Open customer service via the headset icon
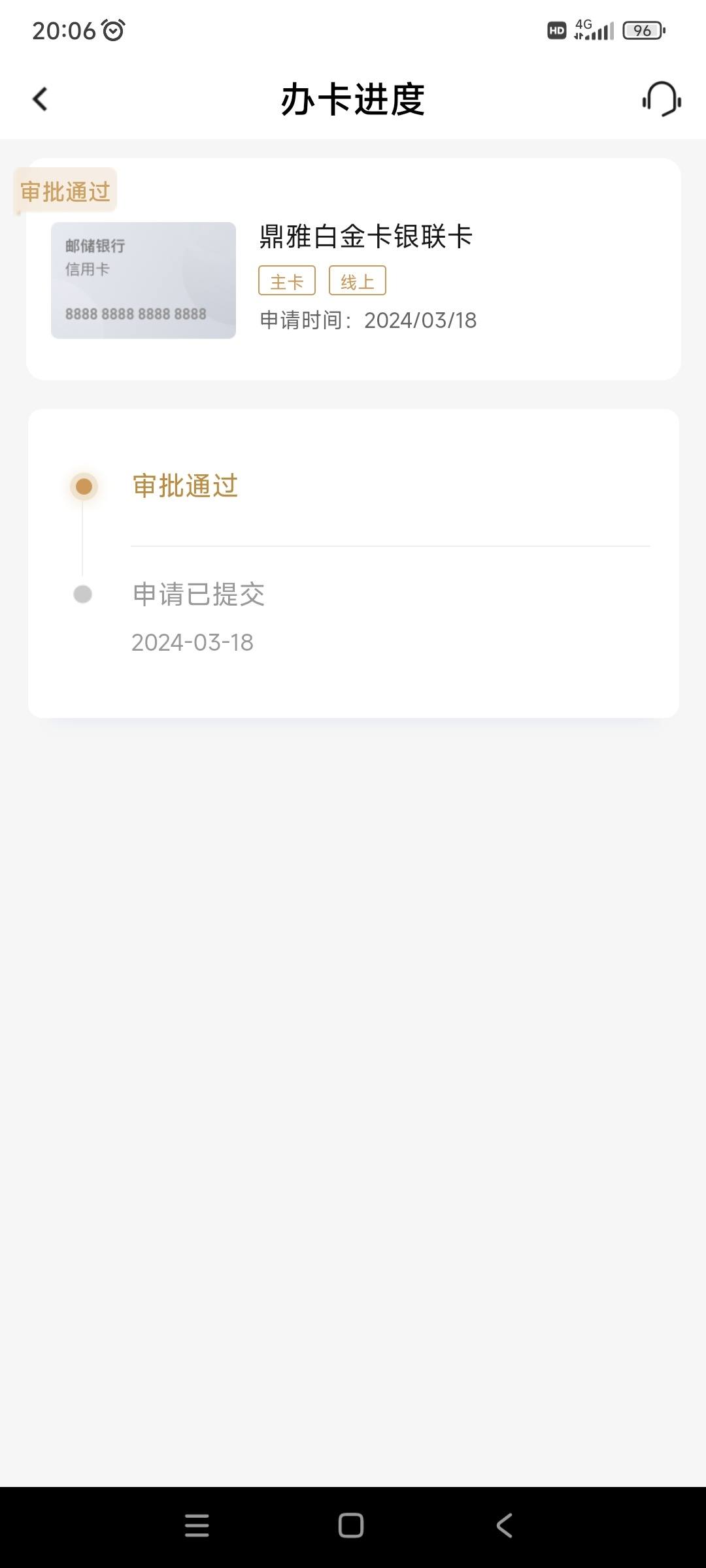Viewport: 706px width, 1568px height. tap(662, 99)
